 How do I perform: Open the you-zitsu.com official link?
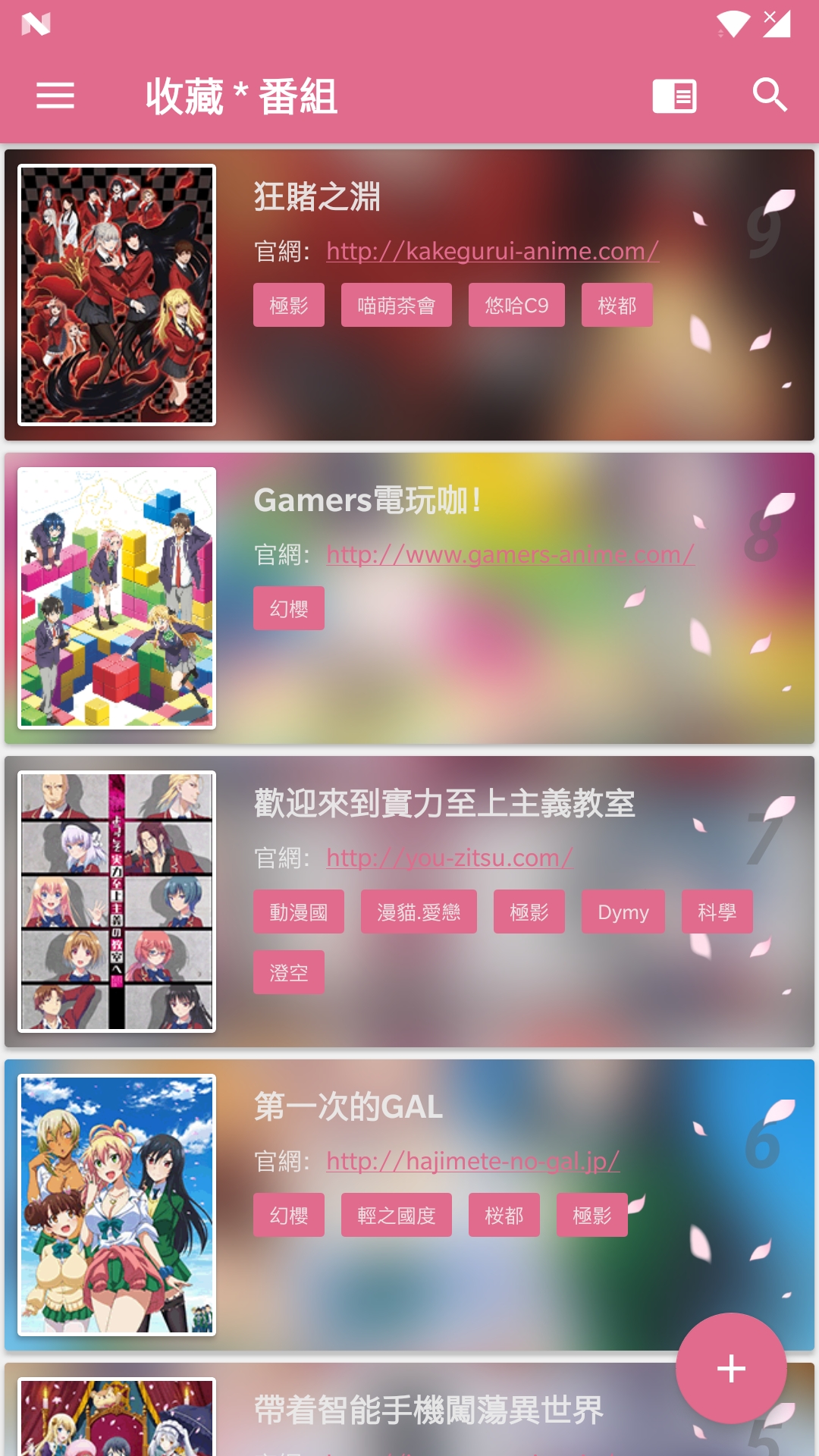450,858
